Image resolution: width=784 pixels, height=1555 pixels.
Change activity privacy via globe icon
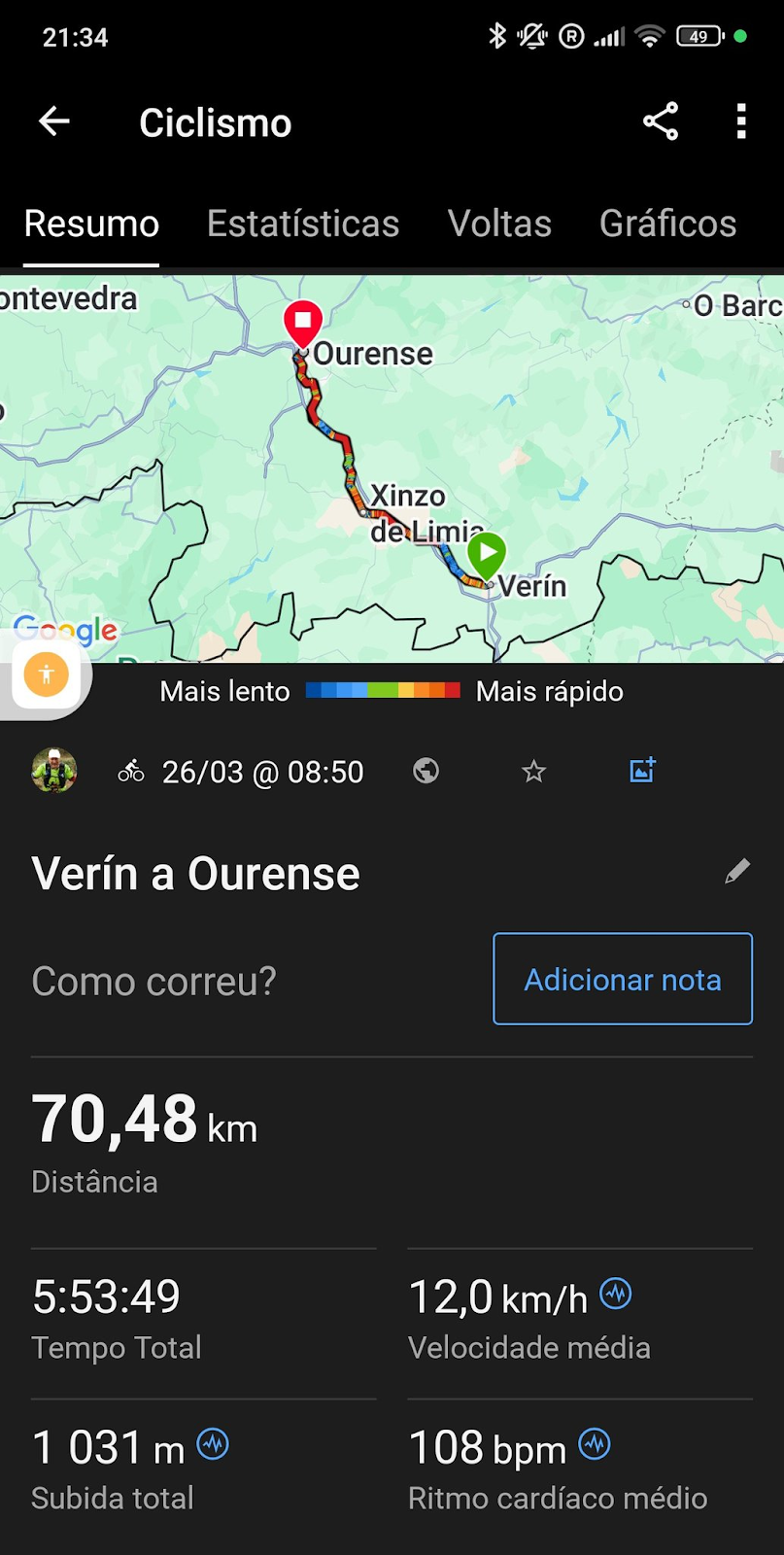click(426, 772)
